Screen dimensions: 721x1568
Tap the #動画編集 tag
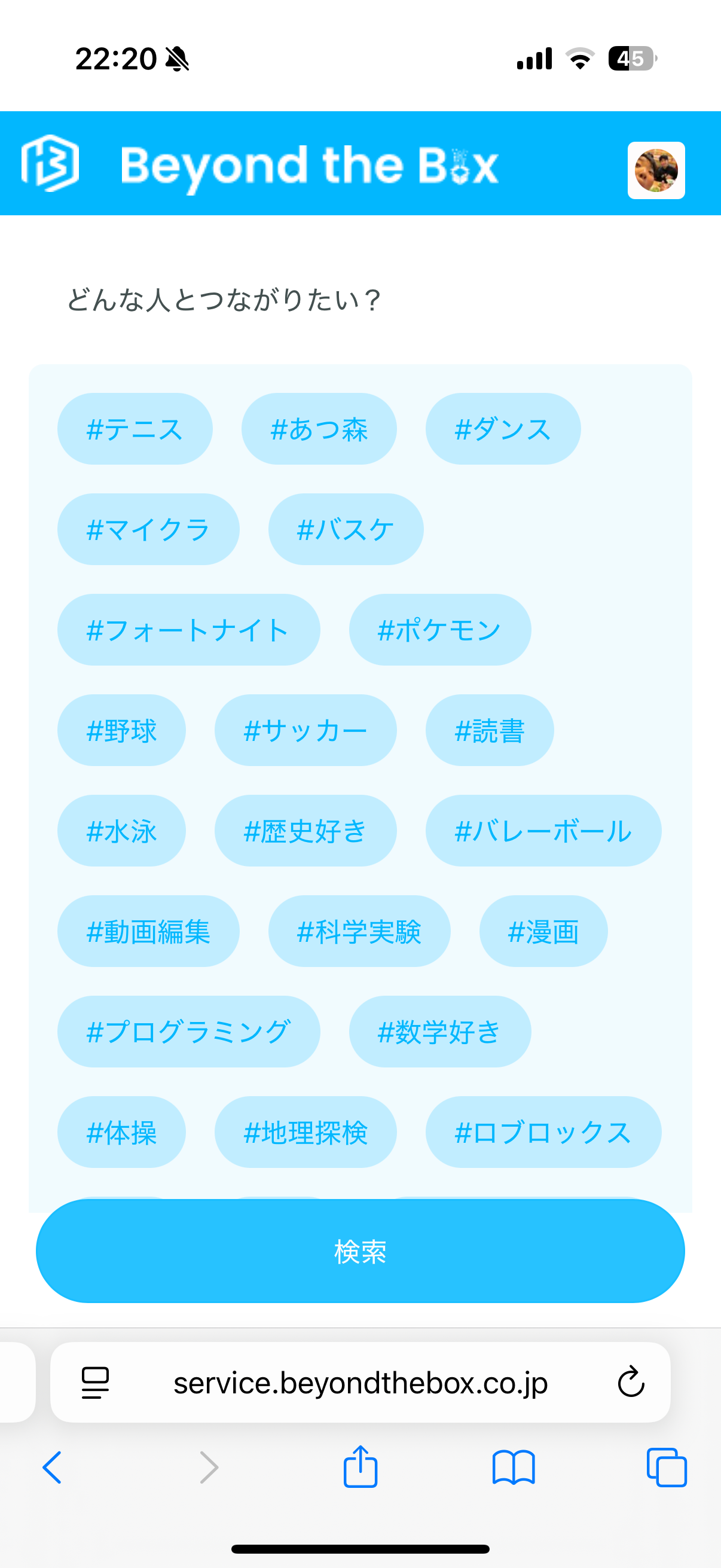tap(148, 931)
